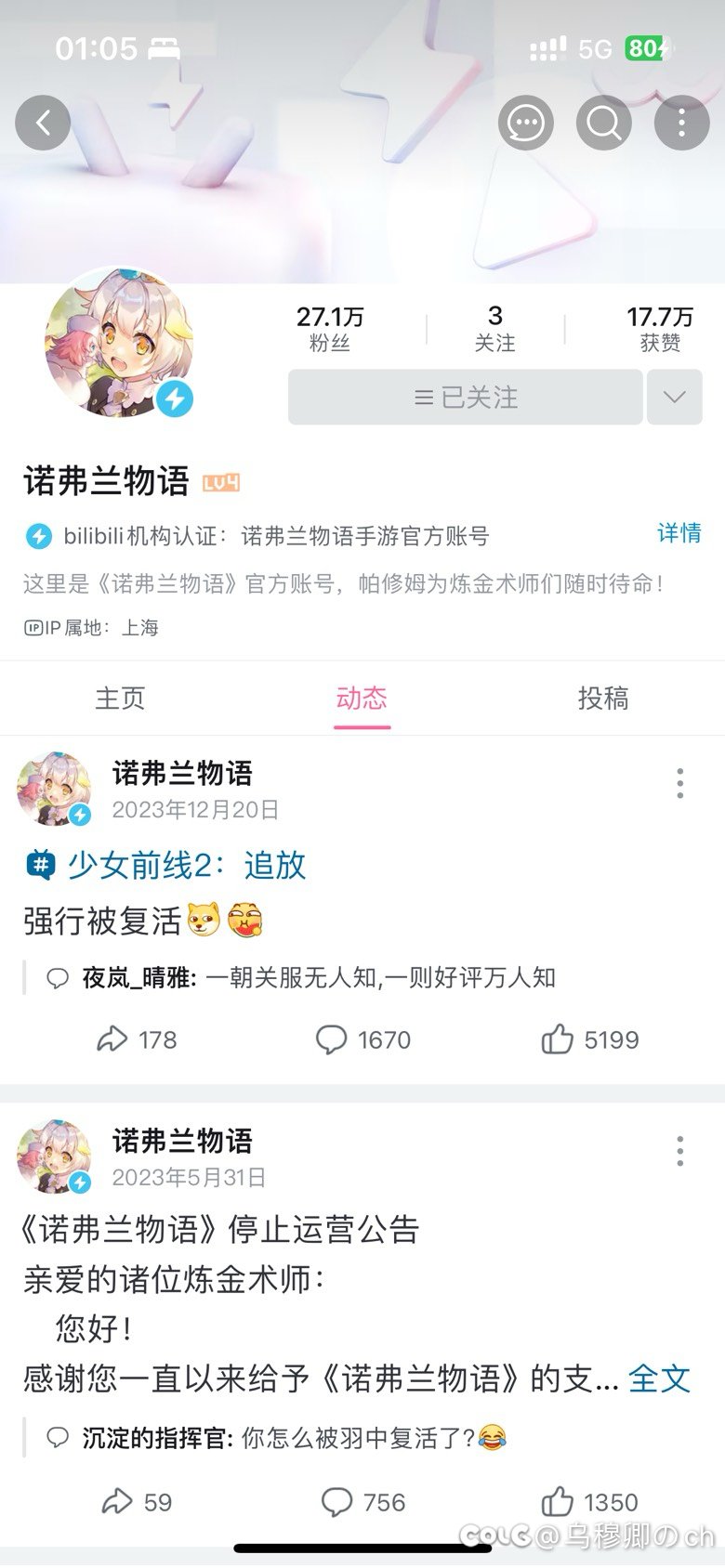This screenshot has height=1568, width=725.
Task: Share the 停止运营公告 post
Action: tap(137, 1502)
